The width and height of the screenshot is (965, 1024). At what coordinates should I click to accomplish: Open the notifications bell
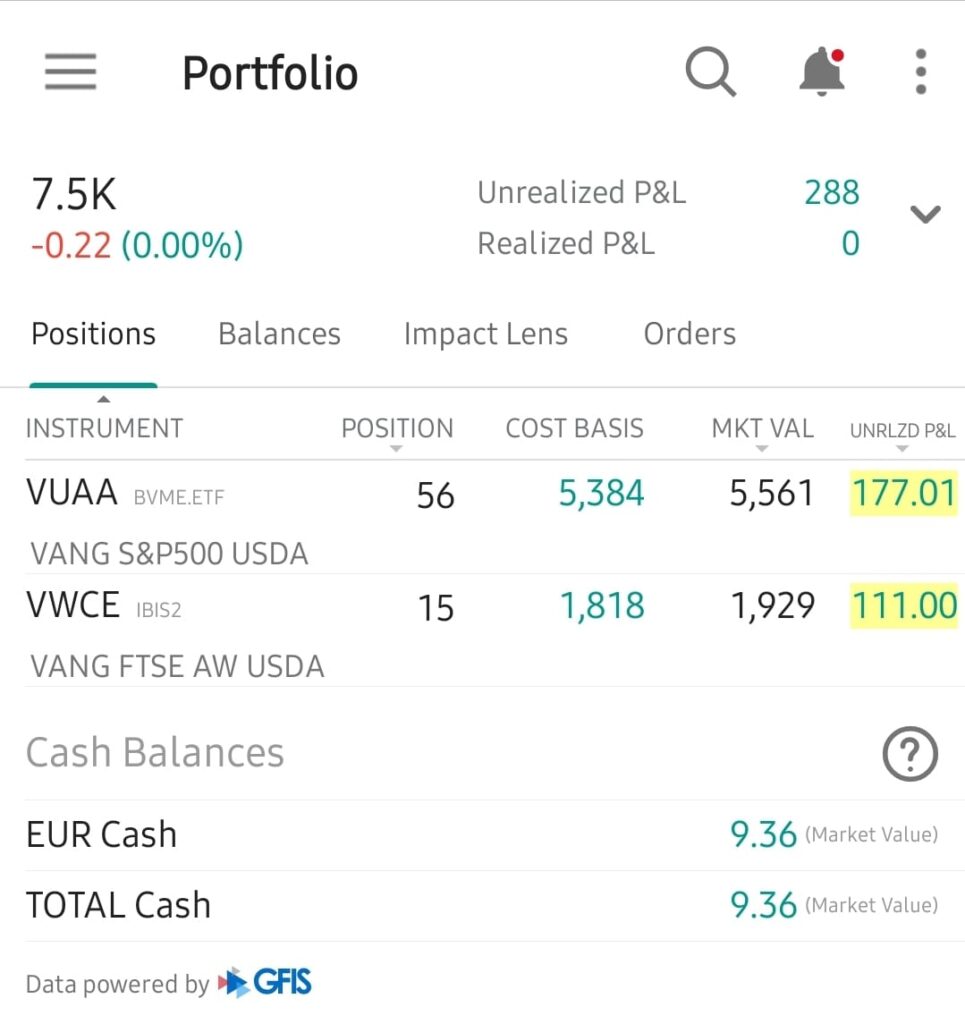click(822, 72)
